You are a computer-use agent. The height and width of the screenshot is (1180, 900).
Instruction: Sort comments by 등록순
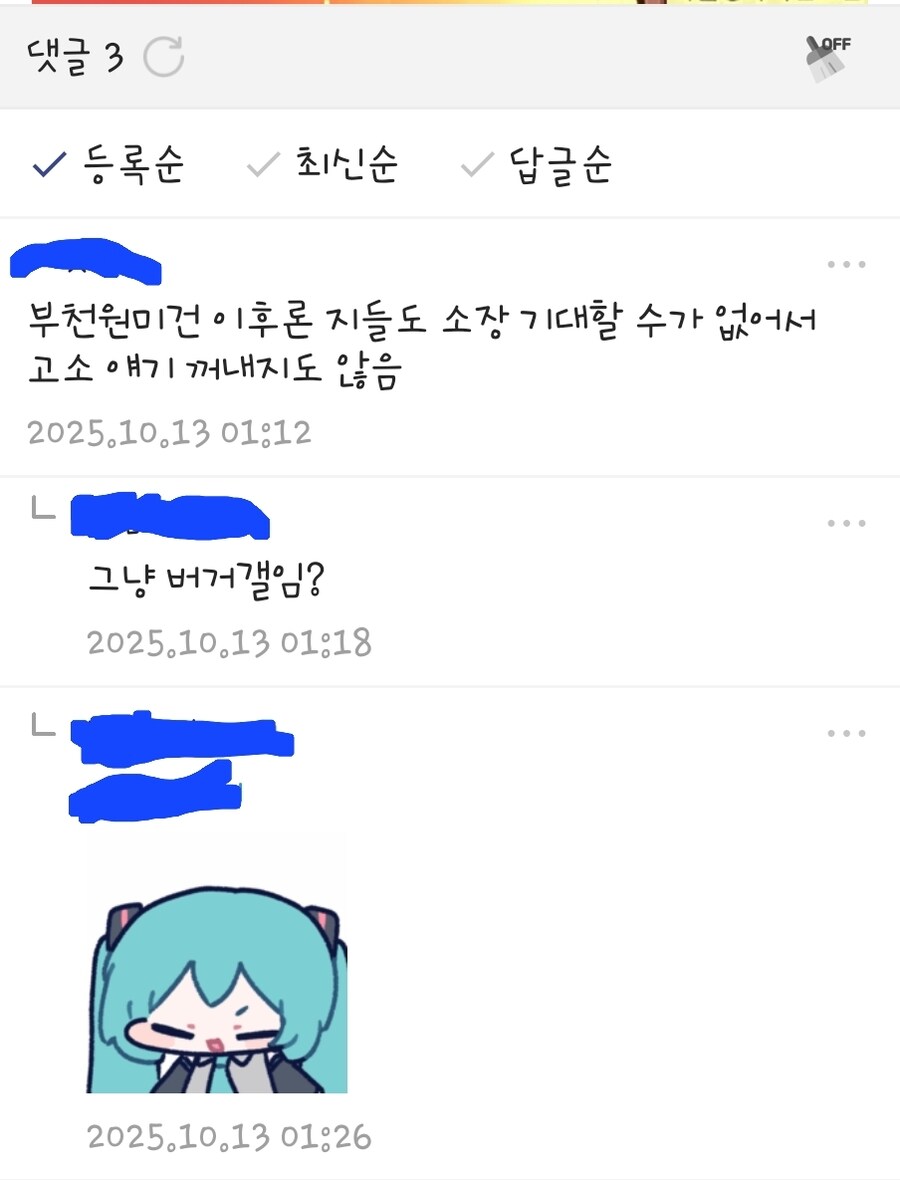click(x=108, y=165)
